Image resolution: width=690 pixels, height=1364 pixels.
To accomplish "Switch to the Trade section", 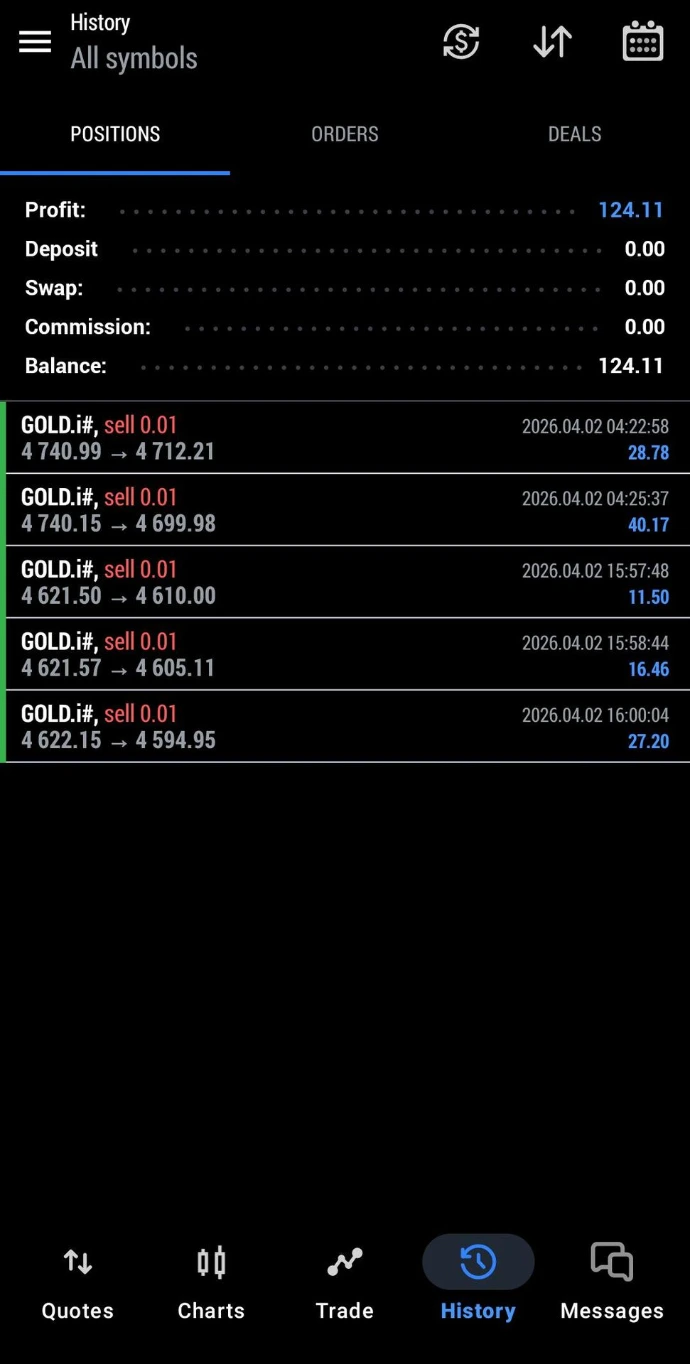I will point(345,1284).
